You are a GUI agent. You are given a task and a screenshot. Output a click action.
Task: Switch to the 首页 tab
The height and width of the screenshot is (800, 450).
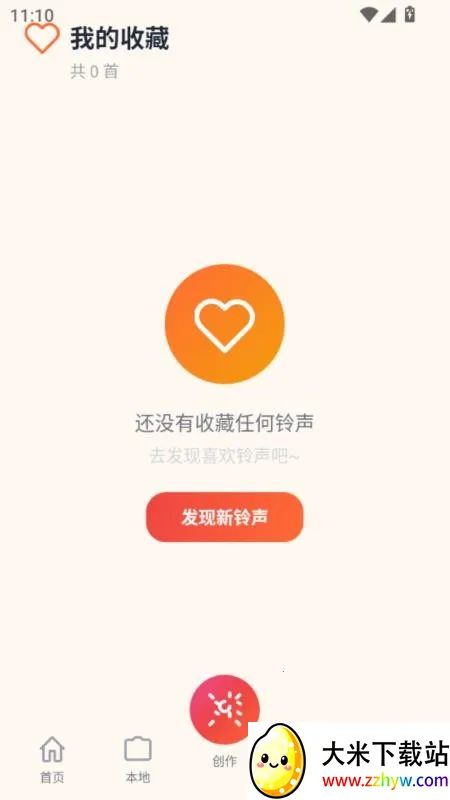point(52,760)
